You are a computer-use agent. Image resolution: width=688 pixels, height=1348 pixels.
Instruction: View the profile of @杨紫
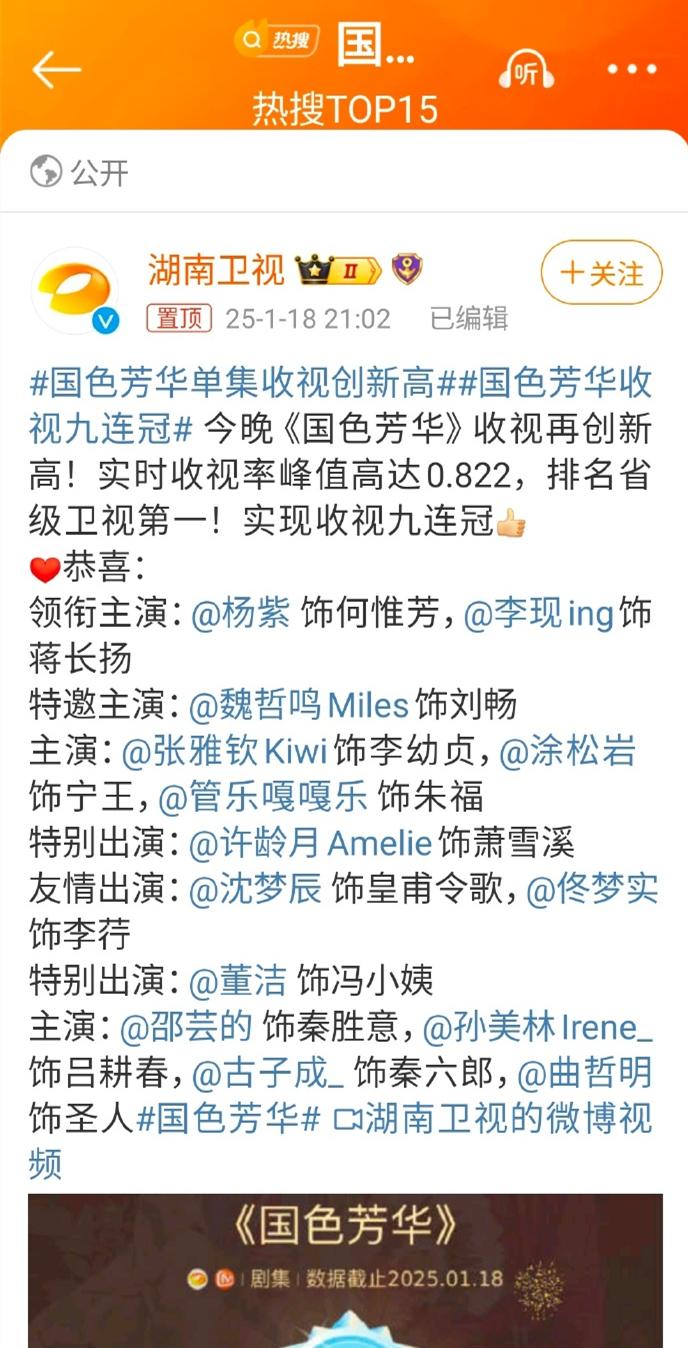[x=240, y=614]
